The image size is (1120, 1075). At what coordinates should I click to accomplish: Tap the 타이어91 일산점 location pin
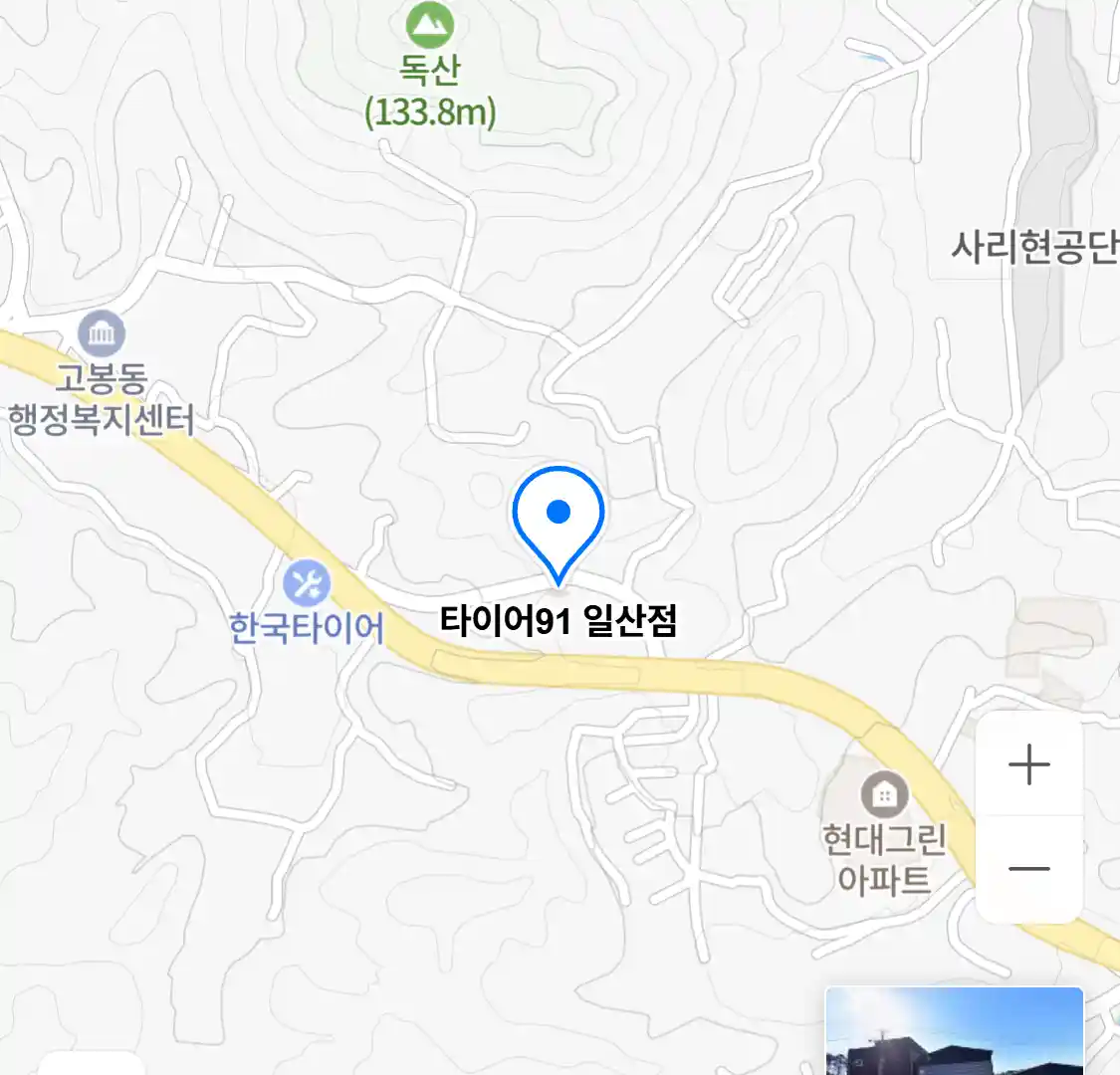pos(559,520)
